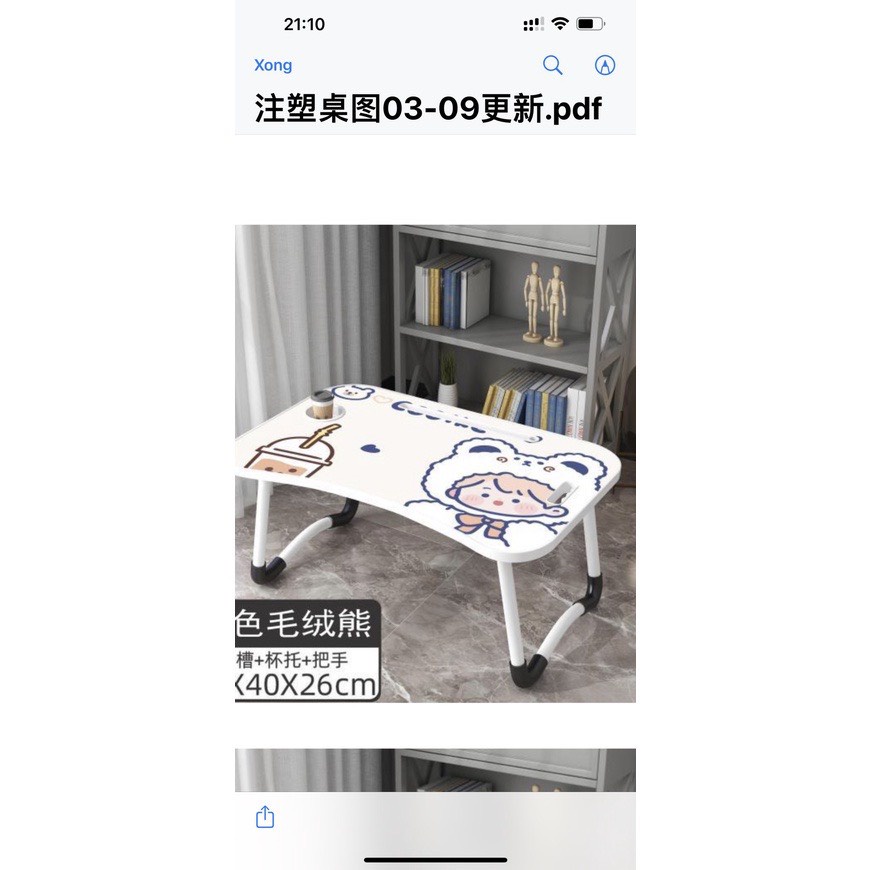Search inside the PDF
The width and height of the screenshot is (870, 870).
(553, 65)
